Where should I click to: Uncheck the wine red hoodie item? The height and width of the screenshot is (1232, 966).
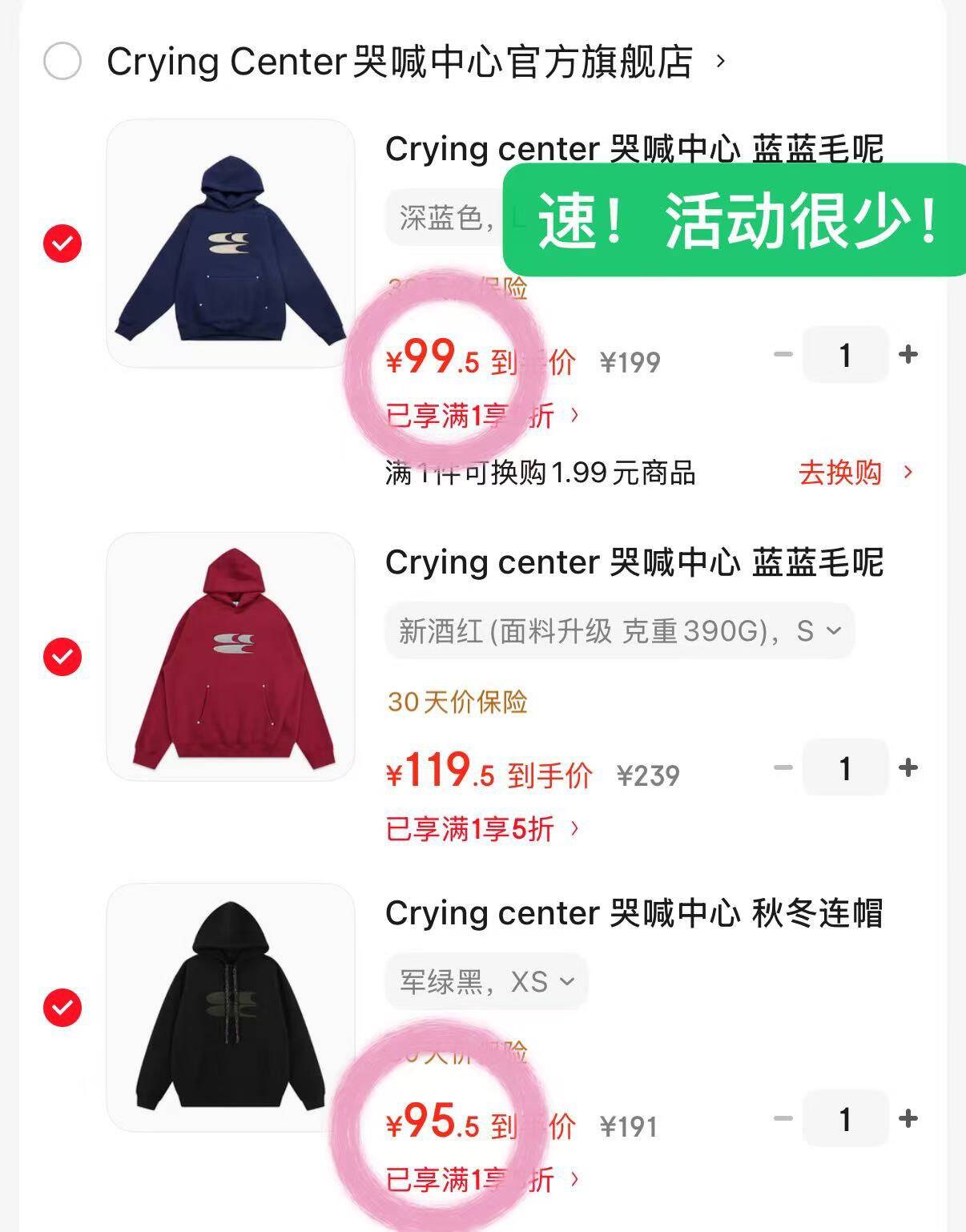tap(61, 655)
